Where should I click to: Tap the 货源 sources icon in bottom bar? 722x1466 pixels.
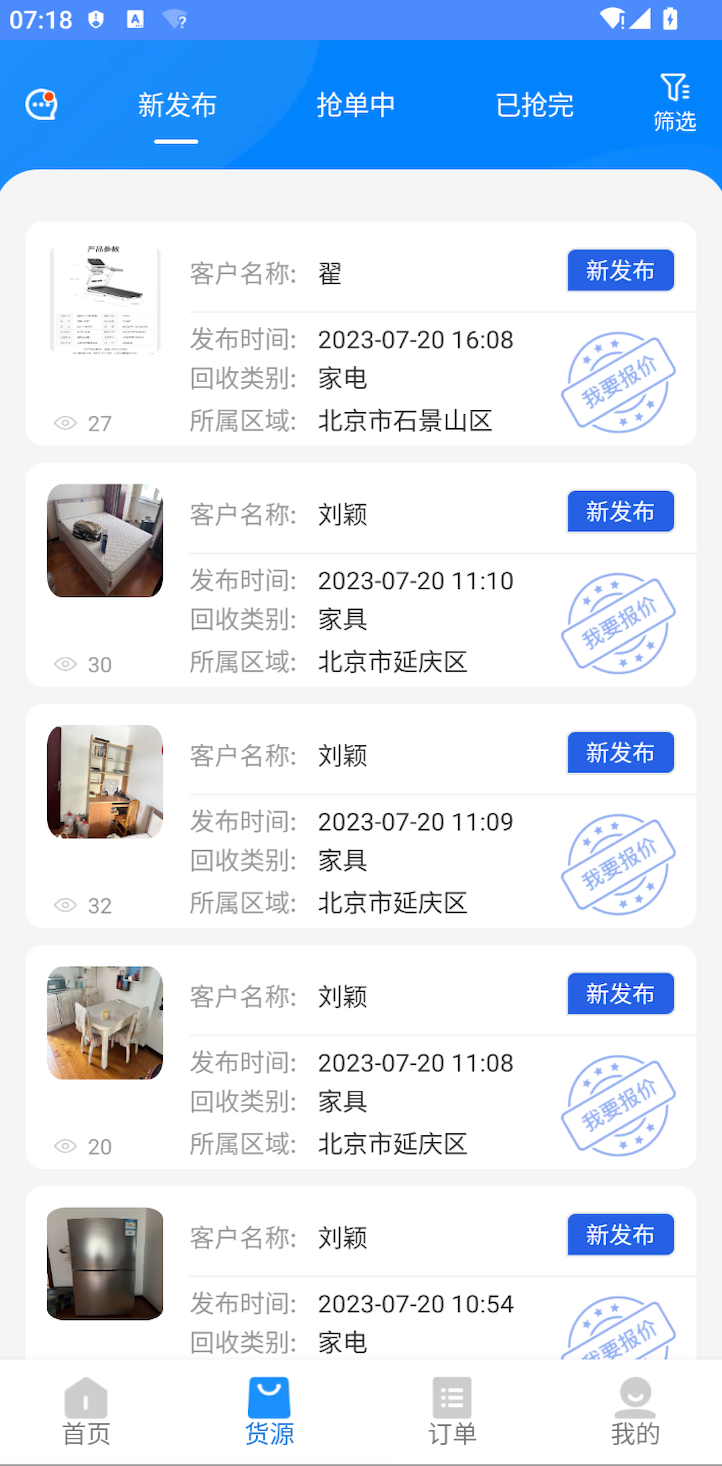[268, 1396]
